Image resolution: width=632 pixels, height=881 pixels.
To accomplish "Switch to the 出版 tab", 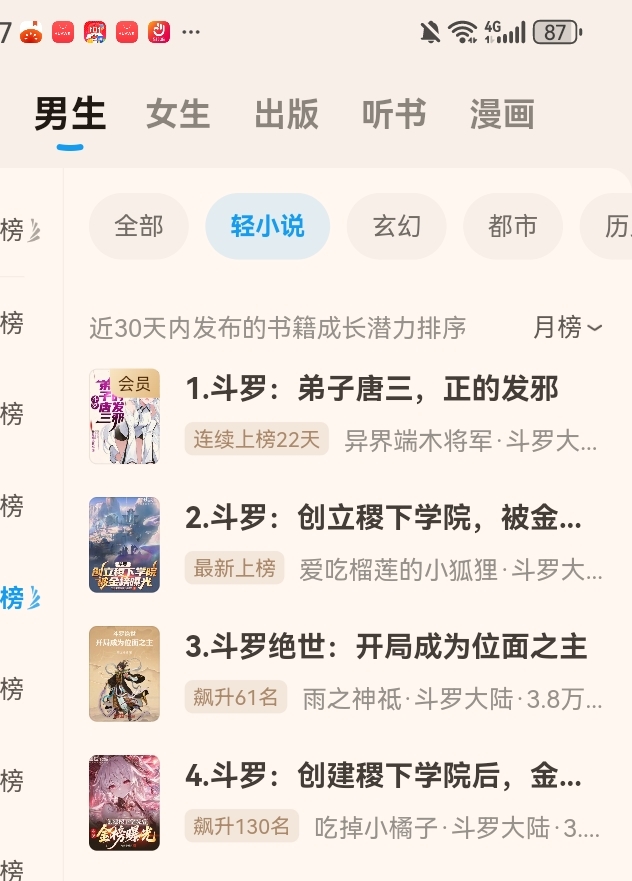I will pos(286,114).
